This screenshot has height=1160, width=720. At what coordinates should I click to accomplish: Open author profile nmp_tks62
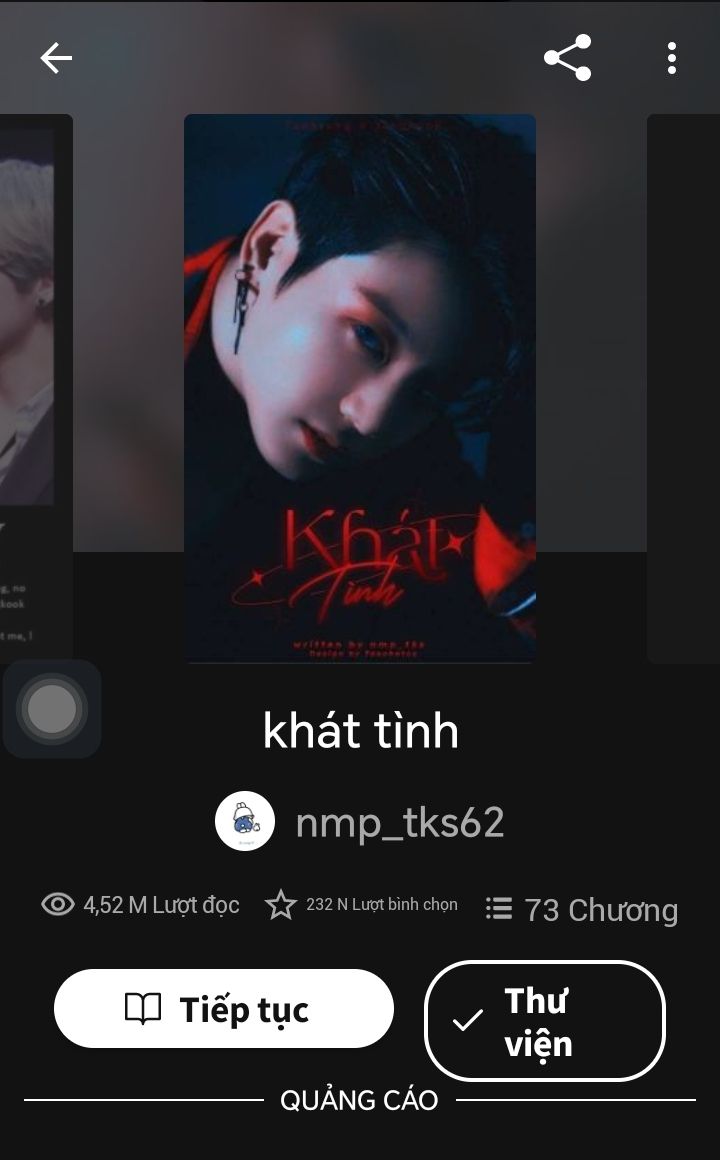pyautogui.click(x=360, y=822)
